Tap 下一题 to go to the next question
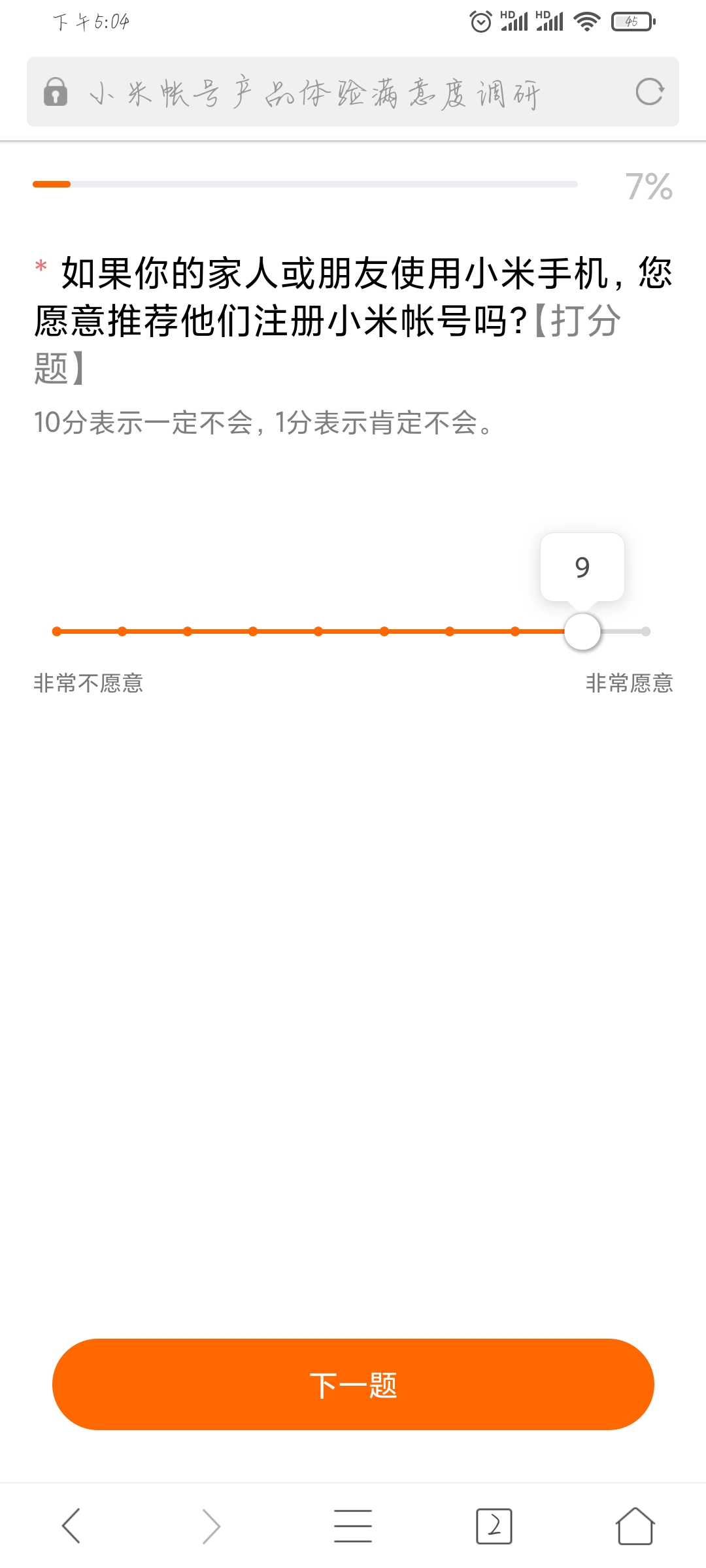 click(x=353, y=1384)
